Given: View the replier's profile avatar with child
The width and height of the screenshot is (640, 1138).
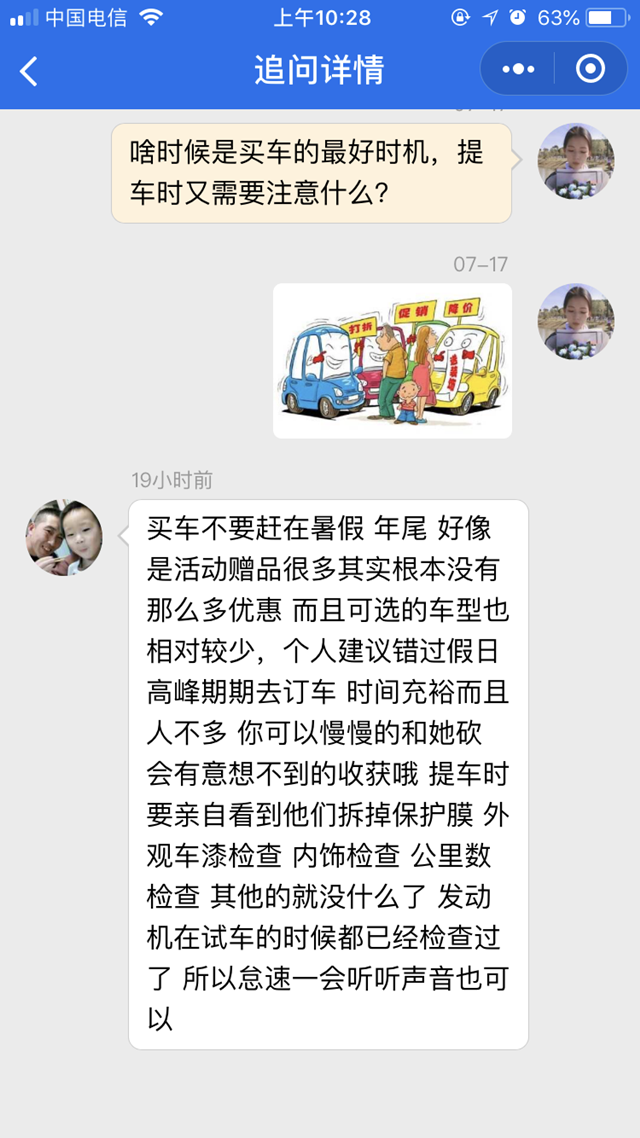Looking at the screenshot, I should click(x=64, y=537).
